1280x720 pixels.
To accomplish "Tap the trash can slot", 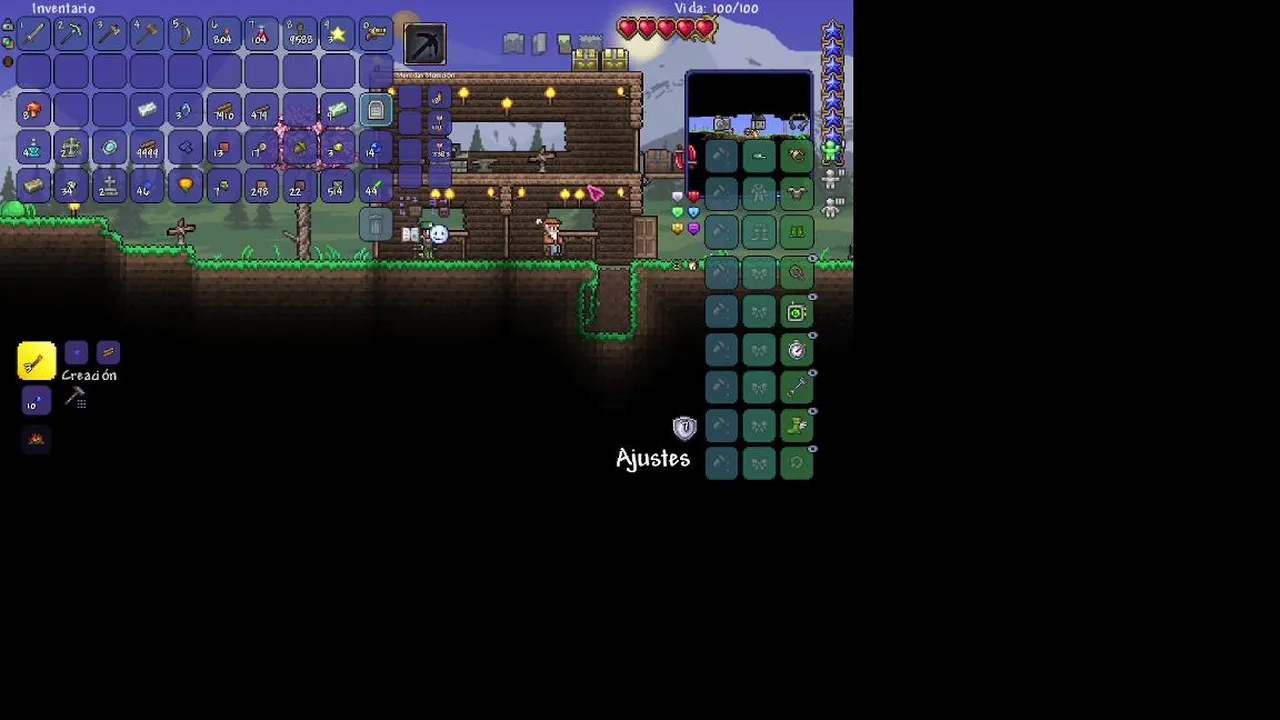I will 376,224.
